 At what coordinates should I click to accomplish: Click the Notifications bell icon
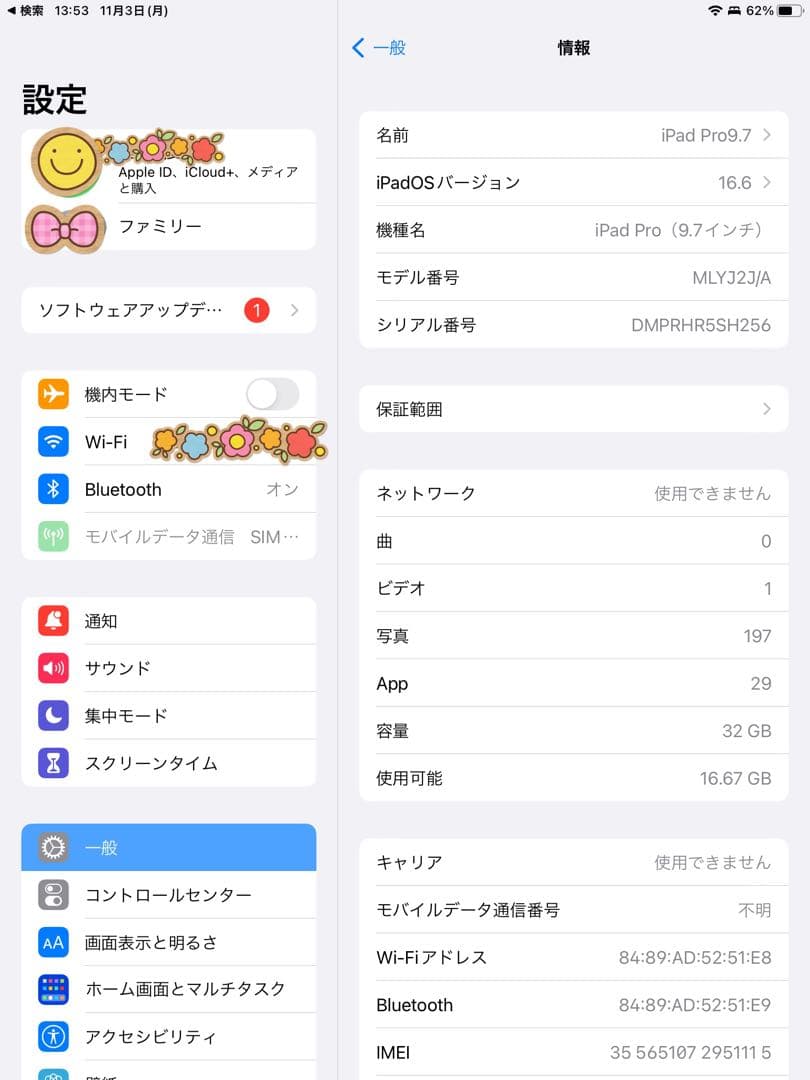pyautogui.click(x=52, y=621)
